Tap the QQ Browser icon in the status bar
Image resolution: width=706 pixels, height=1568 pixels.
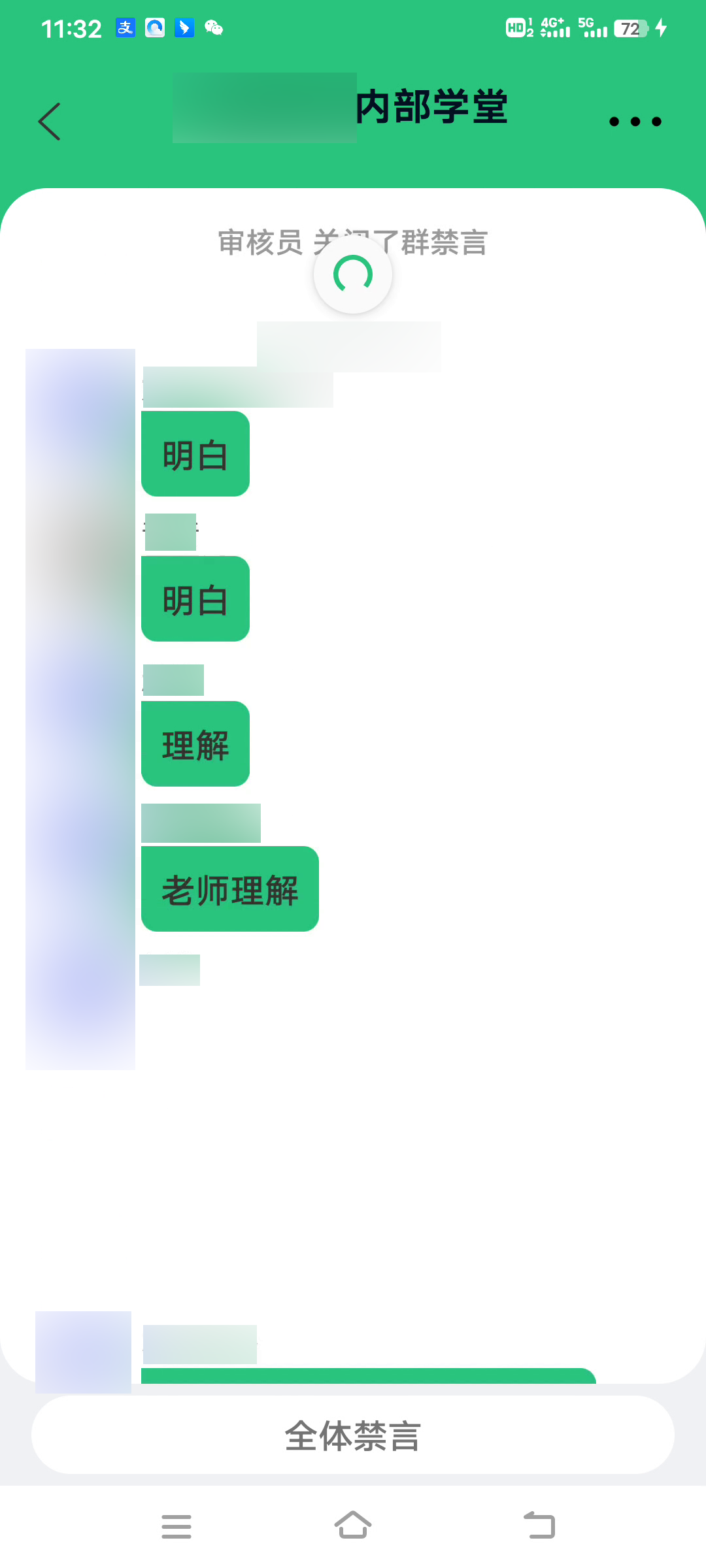(x=154, y=28)
